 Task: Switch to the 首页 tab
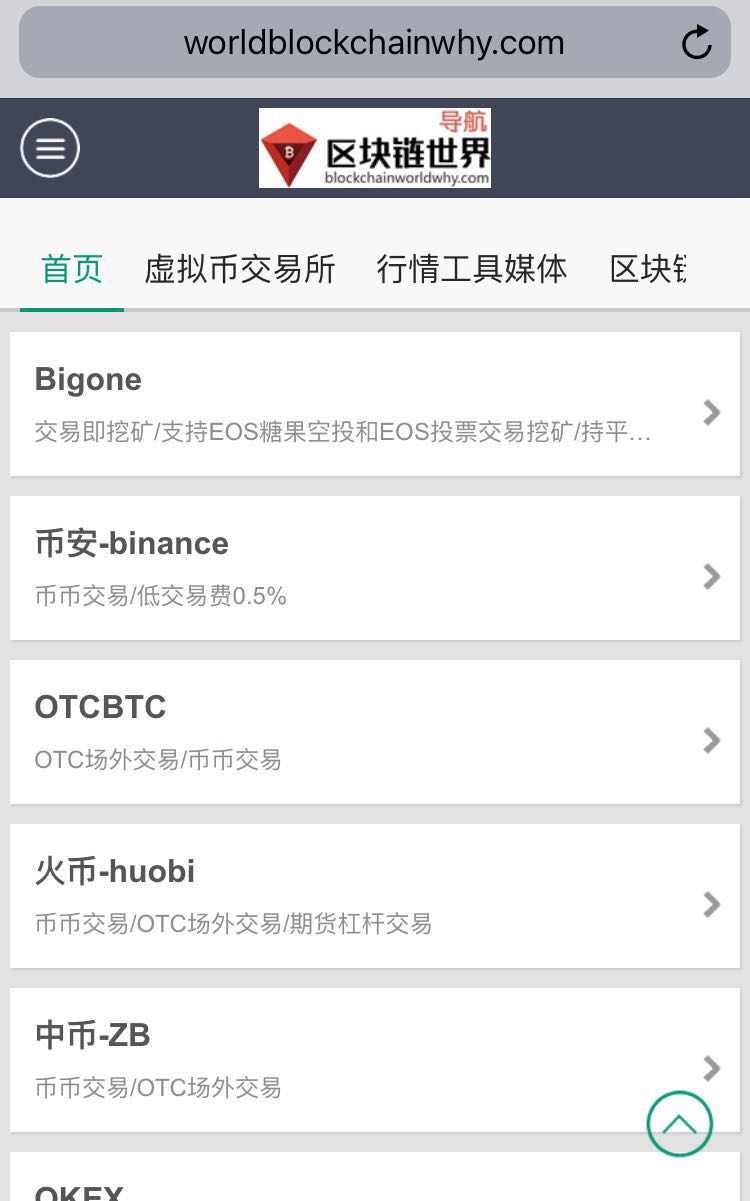[x=72, y=269]
